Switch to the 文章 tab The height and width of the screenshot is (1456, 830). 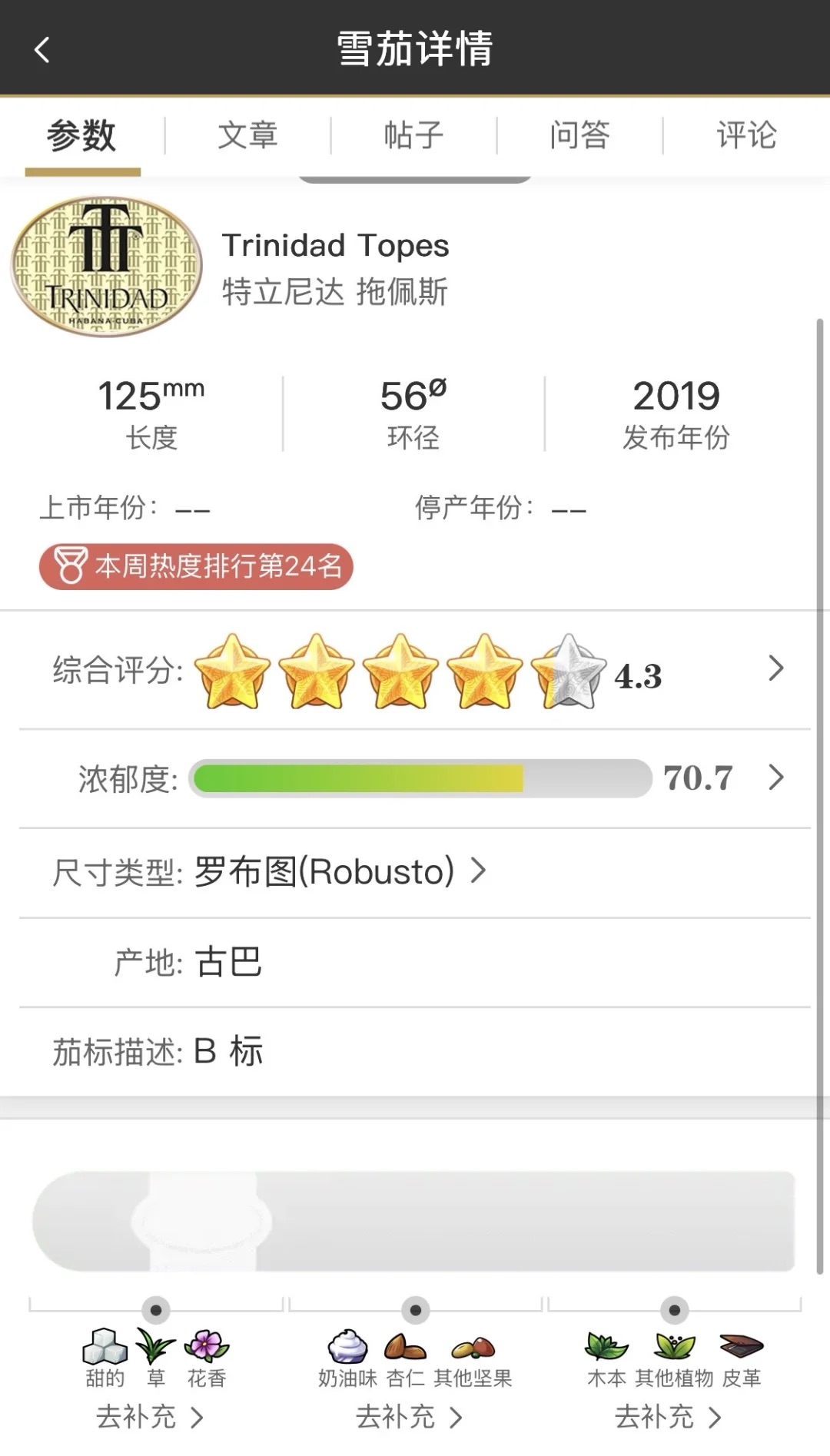(247, 136)
